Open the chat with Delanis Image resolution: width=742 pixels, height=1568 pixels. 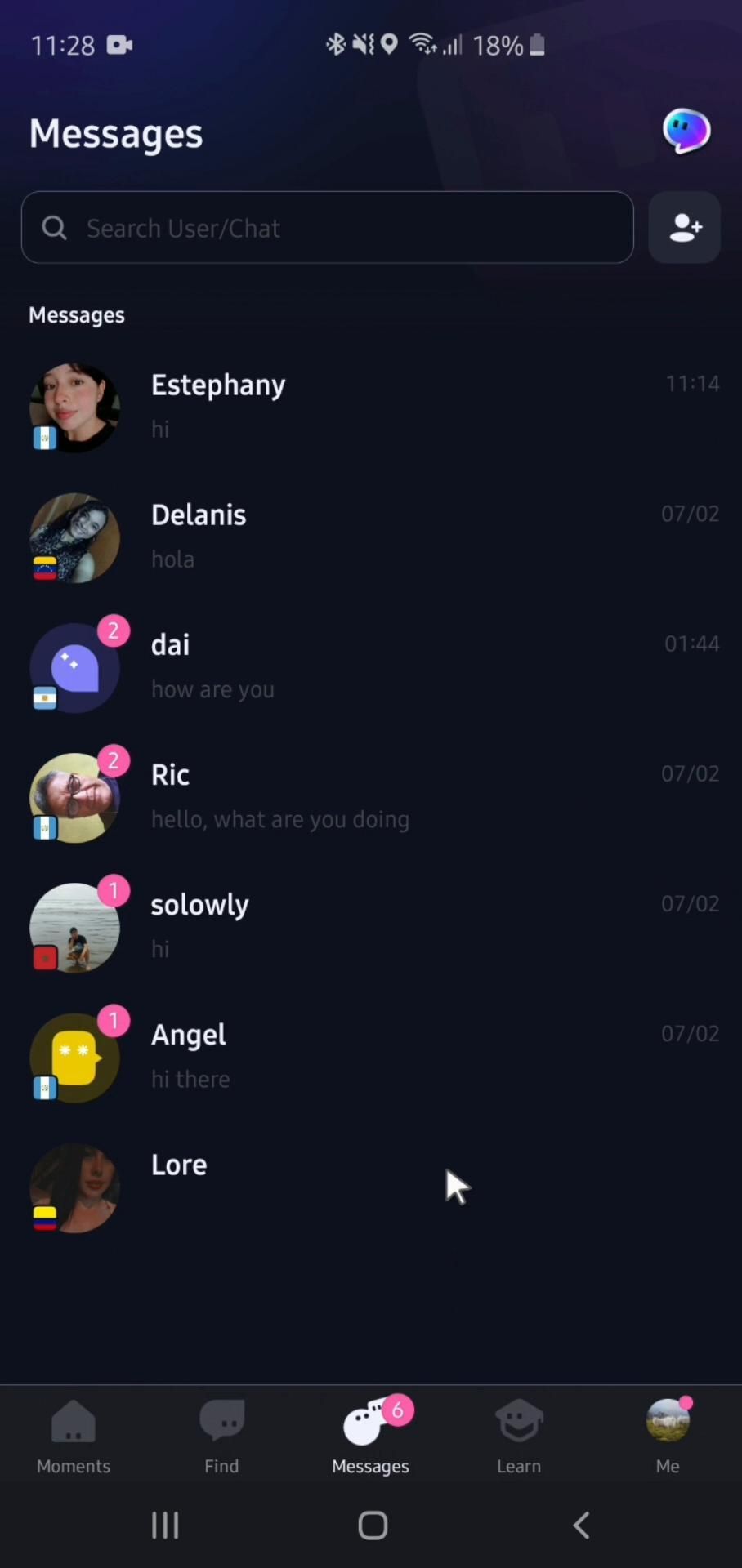click(327, 537)
